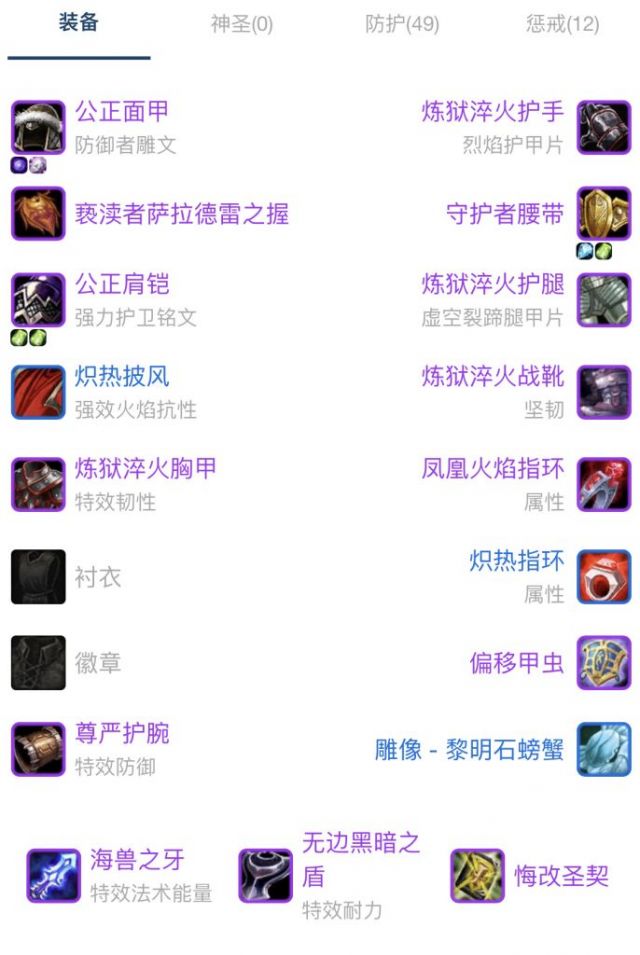Open the 偏移甲虫 trinket item

point(517,662)
